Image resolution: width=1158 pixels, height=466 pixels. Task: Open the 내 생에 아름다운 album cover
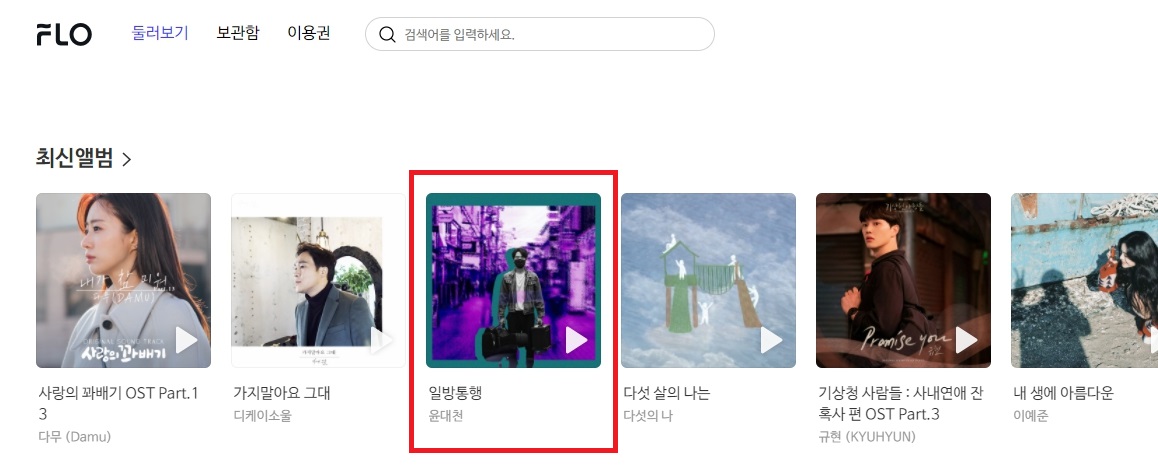click(1080, 270)
